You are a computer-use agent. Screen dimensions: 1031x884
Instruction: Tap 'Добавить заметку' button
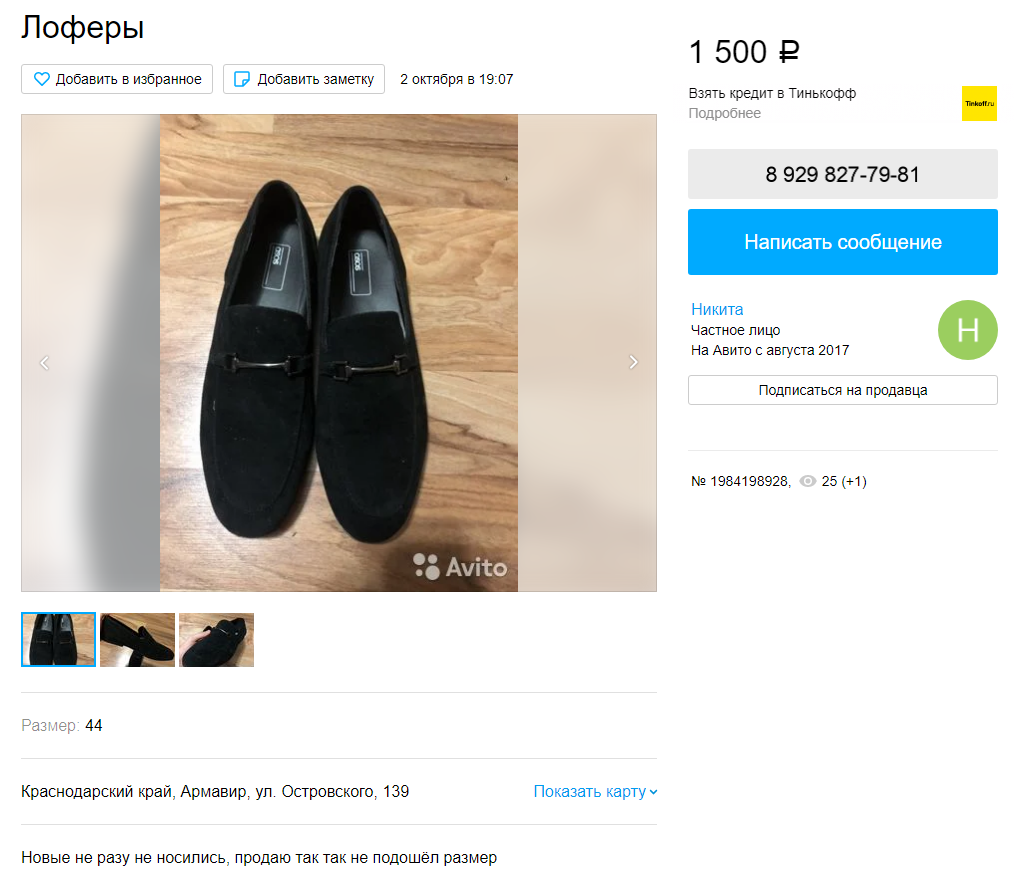(304, 79)
